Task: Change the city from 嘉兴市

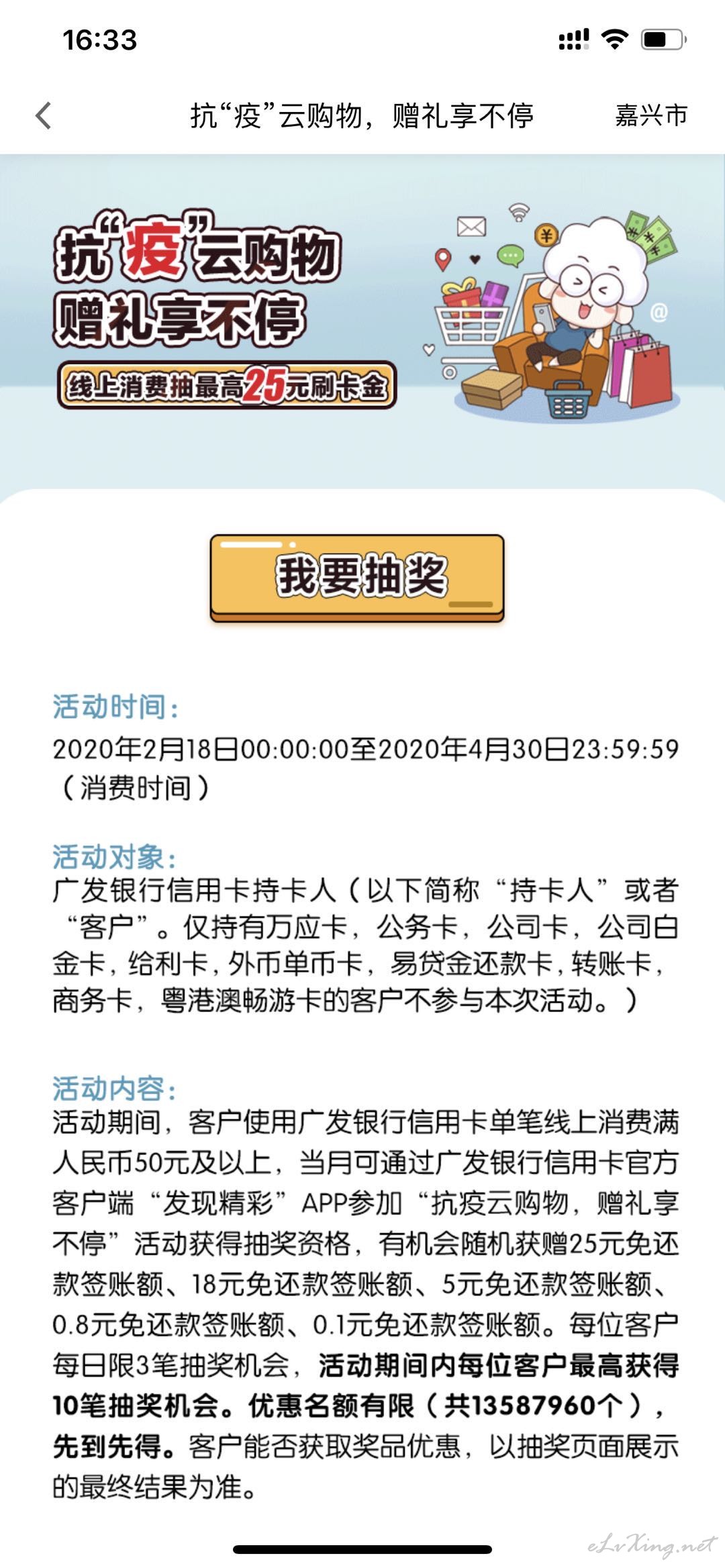Action: click(x=651, y=115)
